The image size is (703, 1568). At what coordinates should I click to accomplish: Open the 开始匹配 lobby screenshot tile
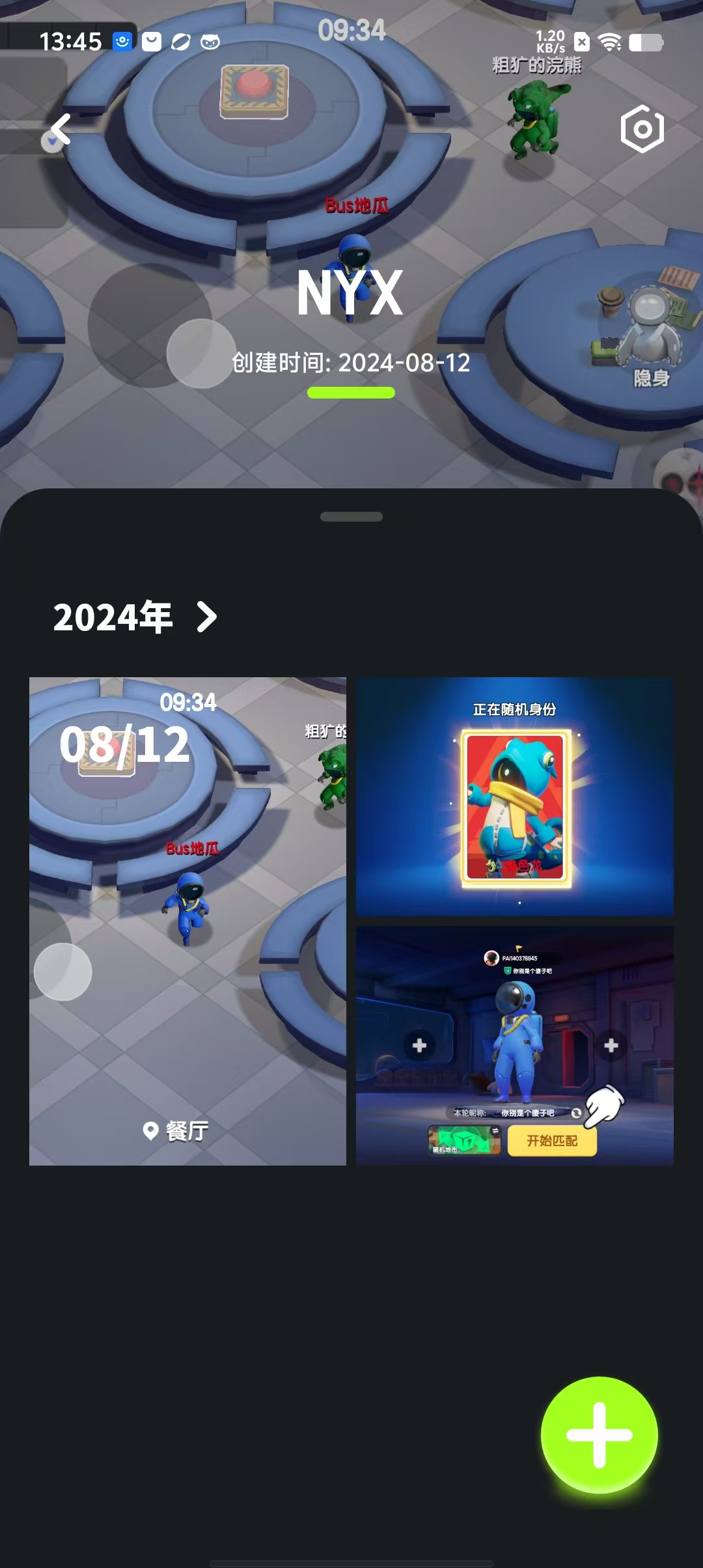[x=514, y=1044]
